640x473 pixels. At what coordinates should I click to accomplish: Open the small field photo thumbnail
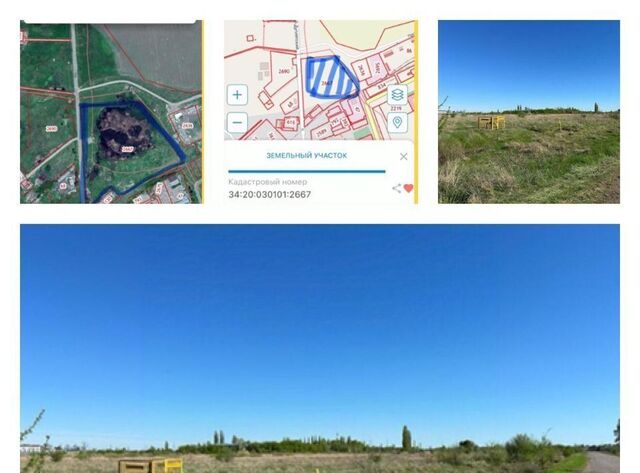pos(528,112)
